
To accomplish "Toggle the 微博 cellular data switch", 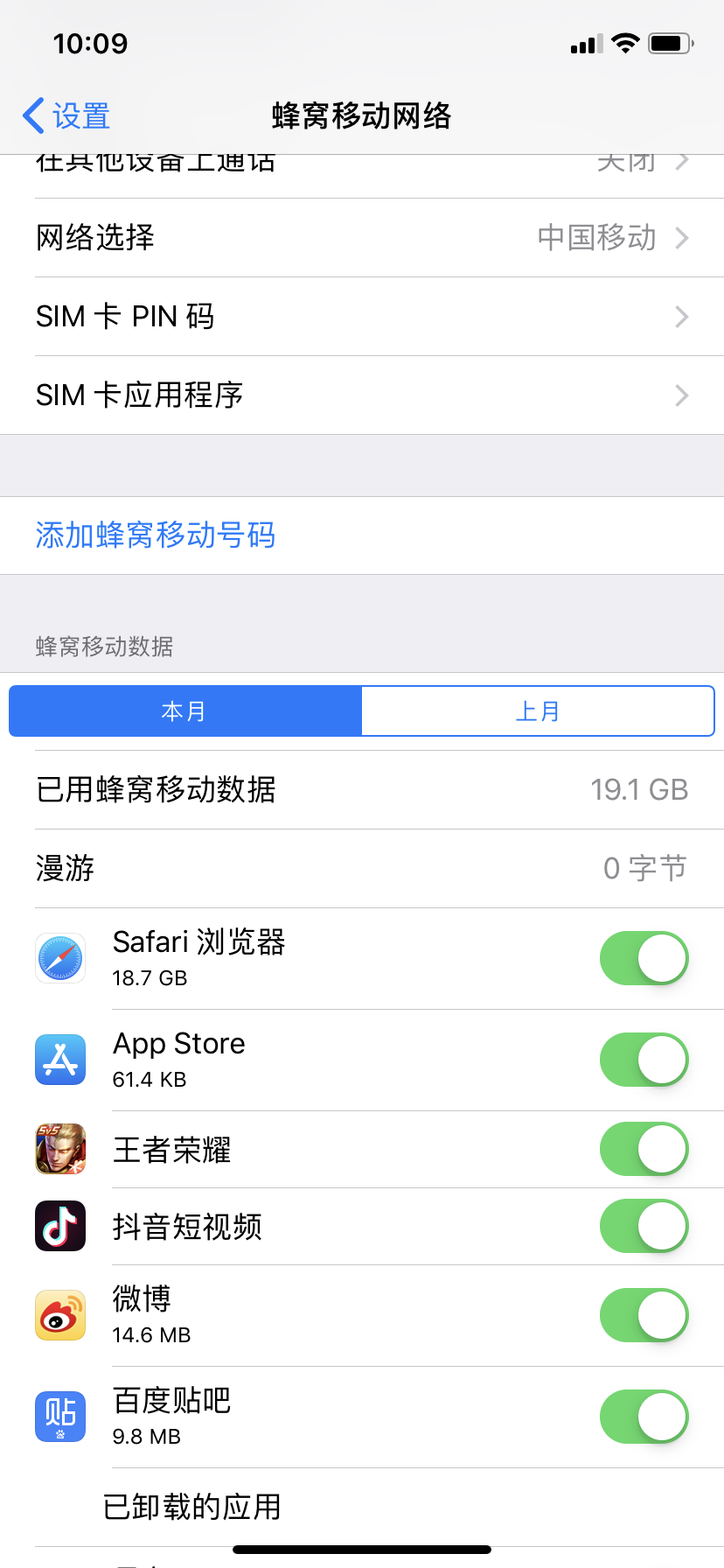I will click(644, 1315).
